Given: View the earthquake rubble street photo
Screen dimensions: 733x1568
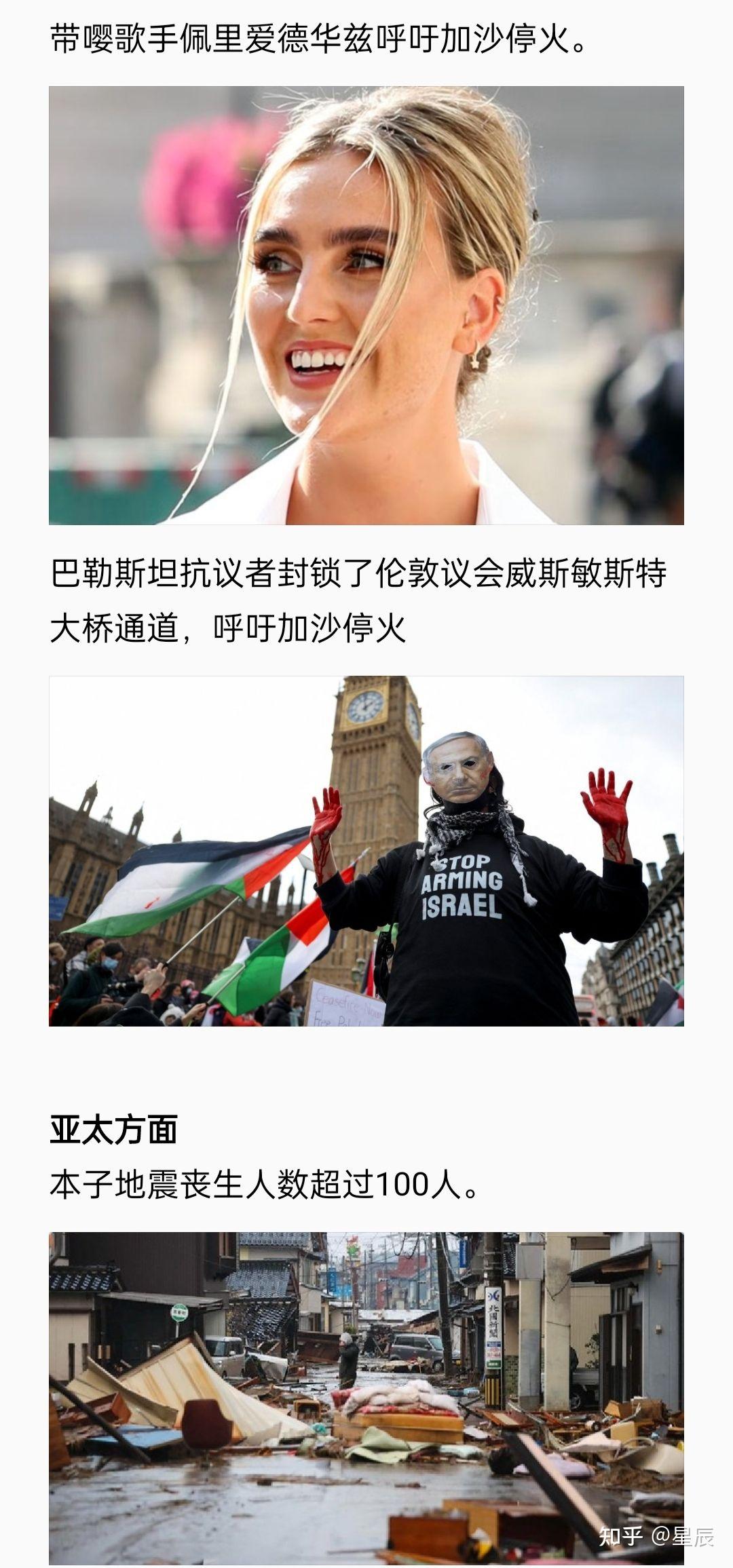Looking at the screenshot, I should (x=366, y=1398).
